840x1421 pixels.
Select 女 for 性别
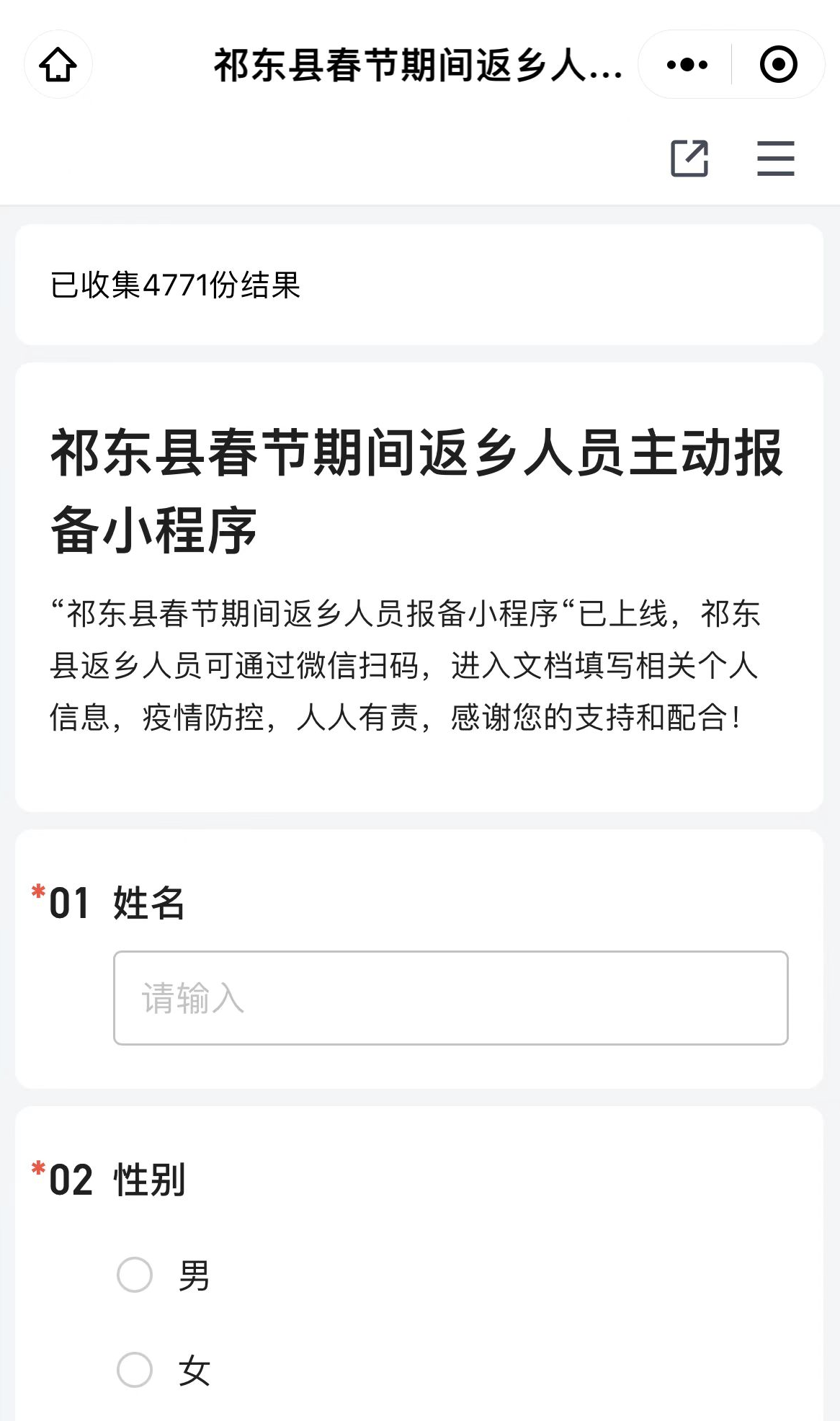pyautogui.click(x=135, y=1370)
